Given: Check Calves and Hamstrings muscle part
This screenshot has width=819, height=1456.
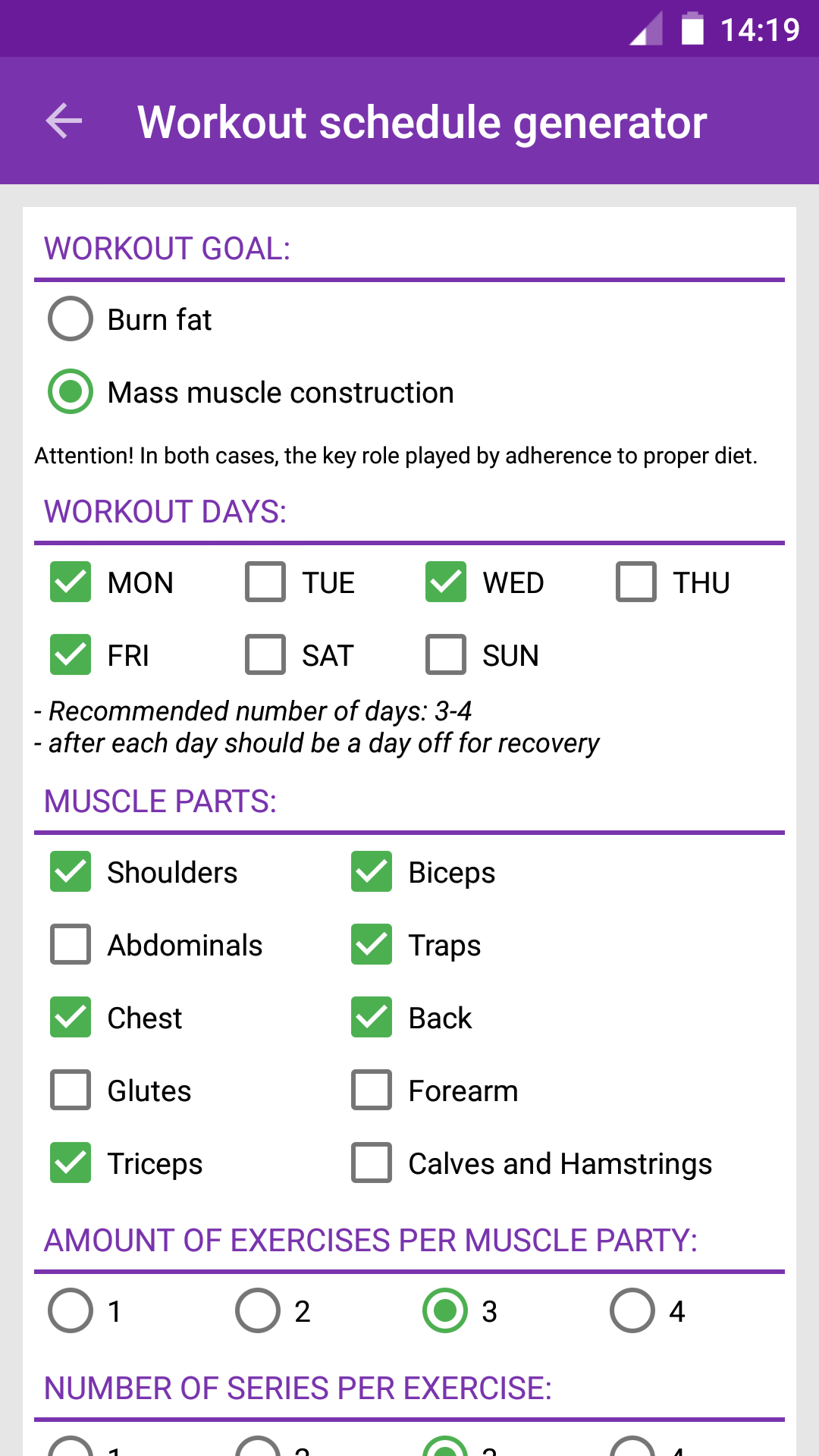Looking at the screenshot, I should point(372,1163).
